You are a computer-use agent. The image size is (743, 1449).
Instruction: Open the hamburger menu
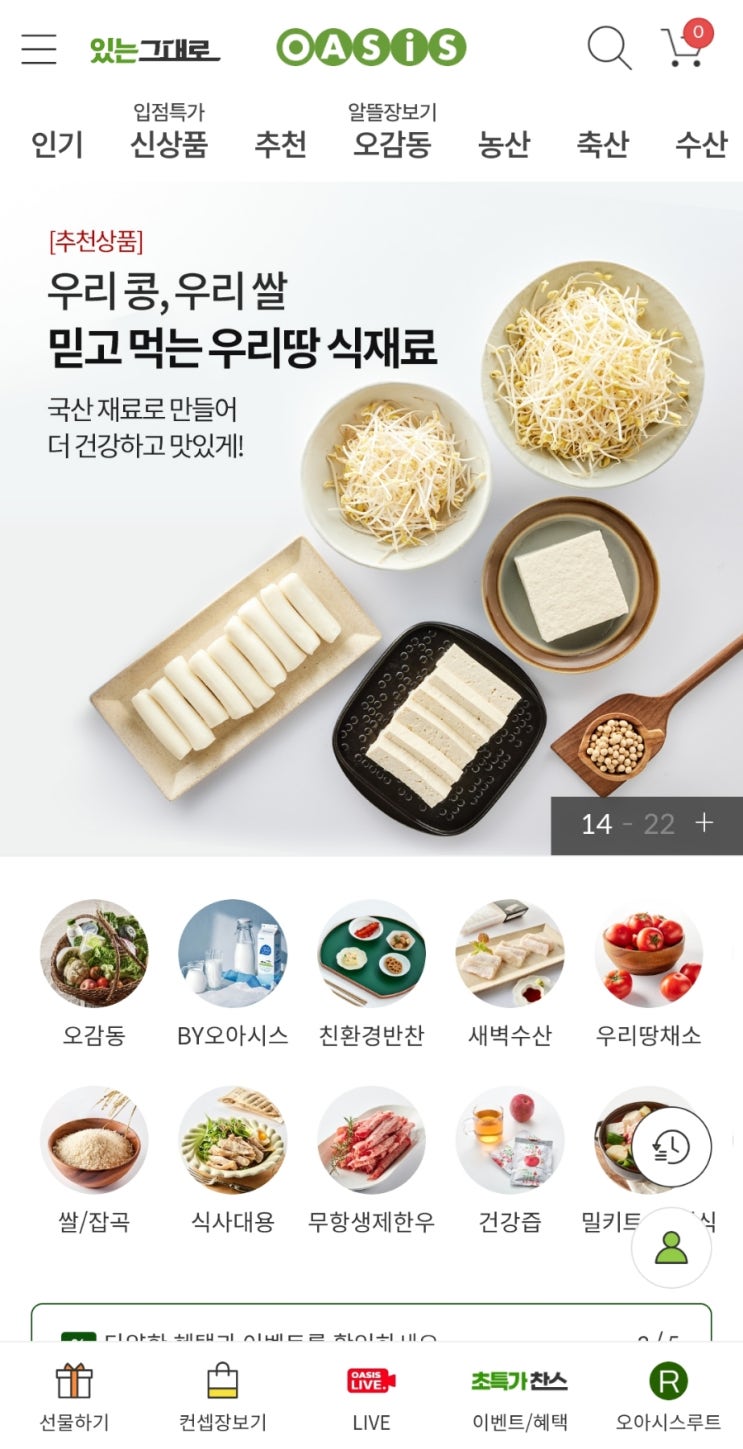point(39,48)
